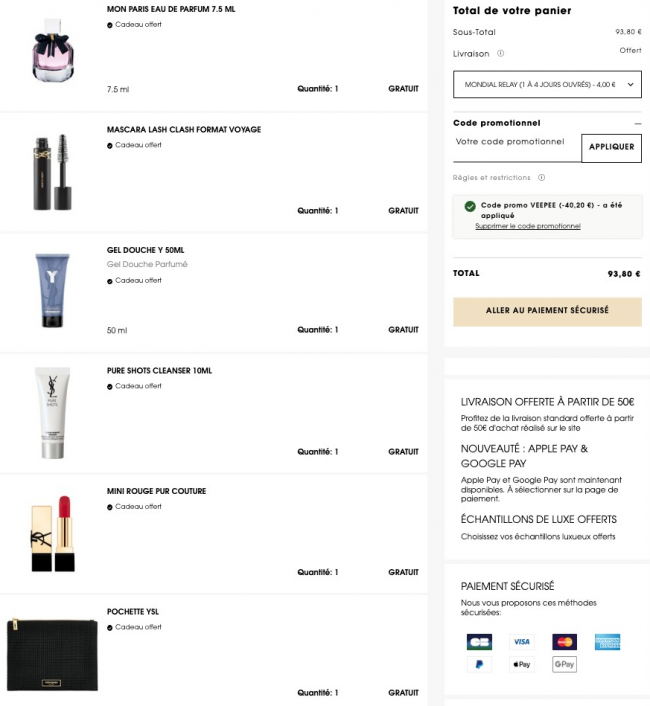
Task: Open Pochette YSL item
Action: click(x=132, y=612)
